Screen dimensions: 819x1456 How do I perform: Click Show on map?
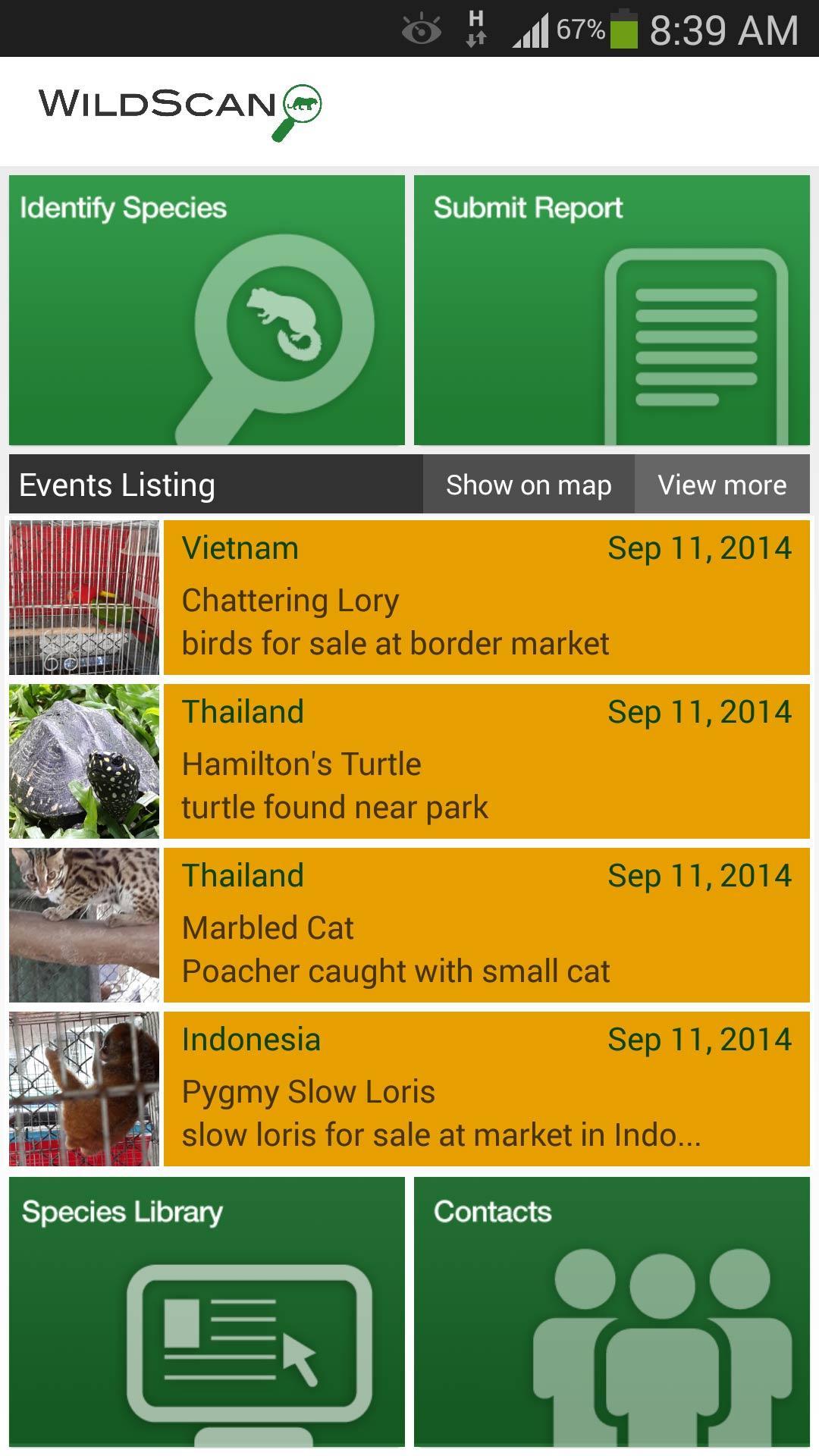[x=529, y=485]
